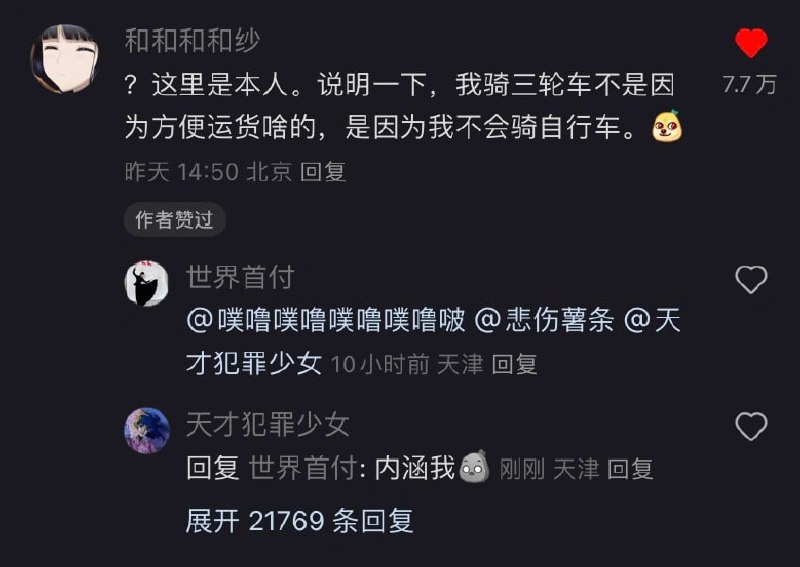Open 世界首付's avatar

pos(146,283)
